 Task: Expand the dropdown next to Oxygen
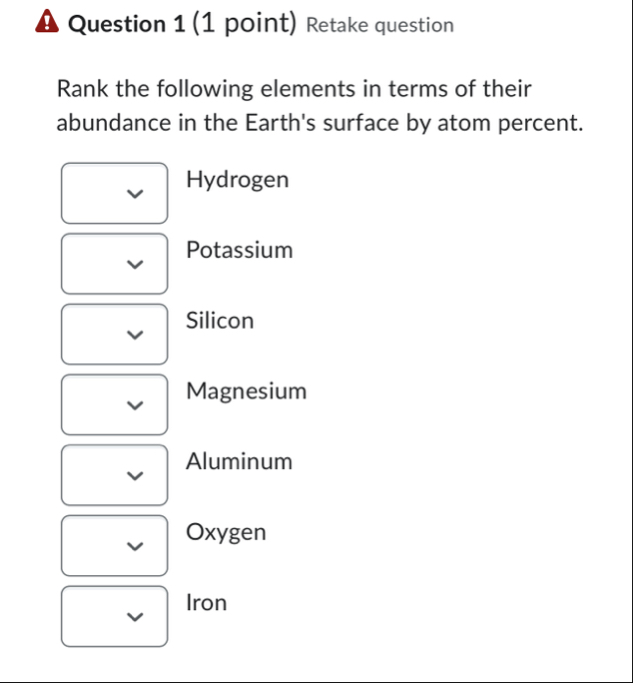click(x=115, y=545)
